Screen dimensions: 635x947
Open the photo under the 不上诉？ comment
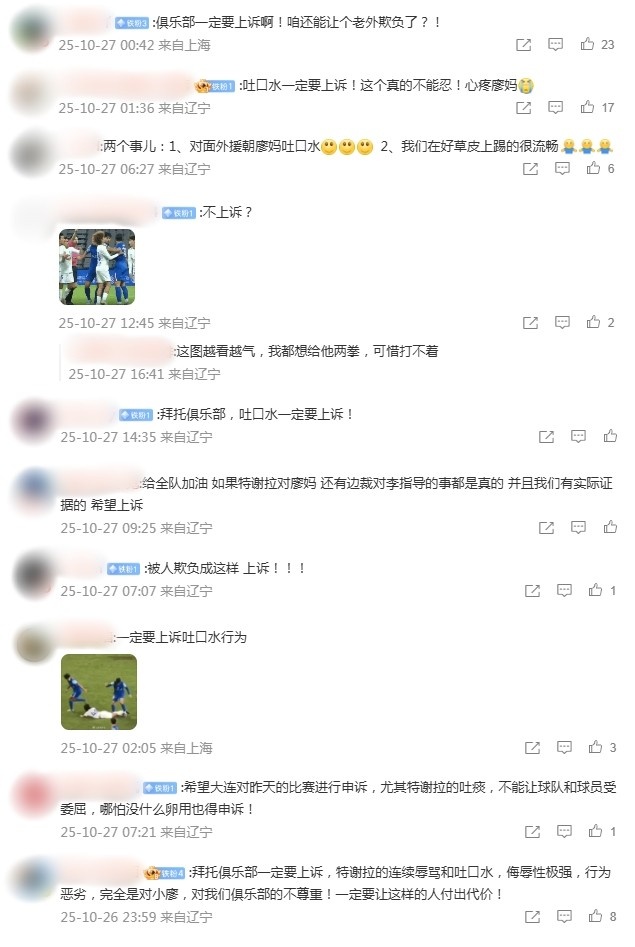(x=97, y=267)
